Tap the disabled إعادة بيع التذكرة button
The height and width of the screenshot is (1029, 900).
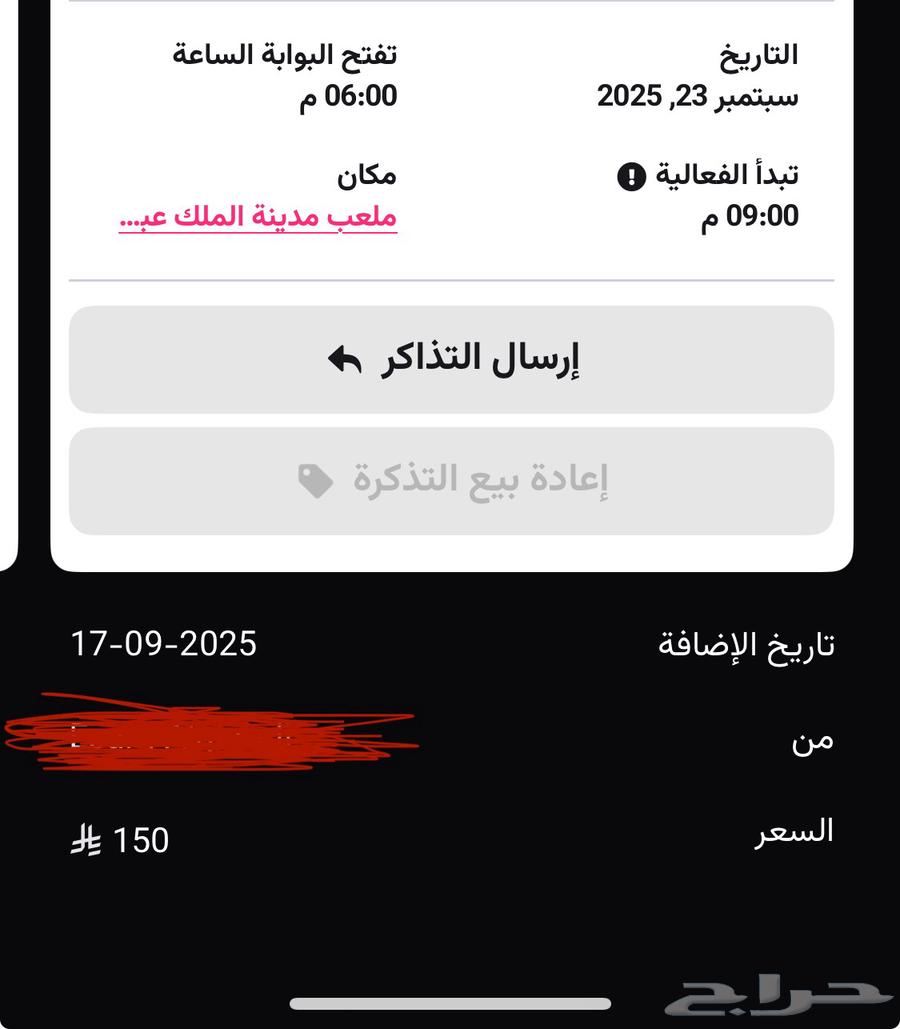(450, 481)
